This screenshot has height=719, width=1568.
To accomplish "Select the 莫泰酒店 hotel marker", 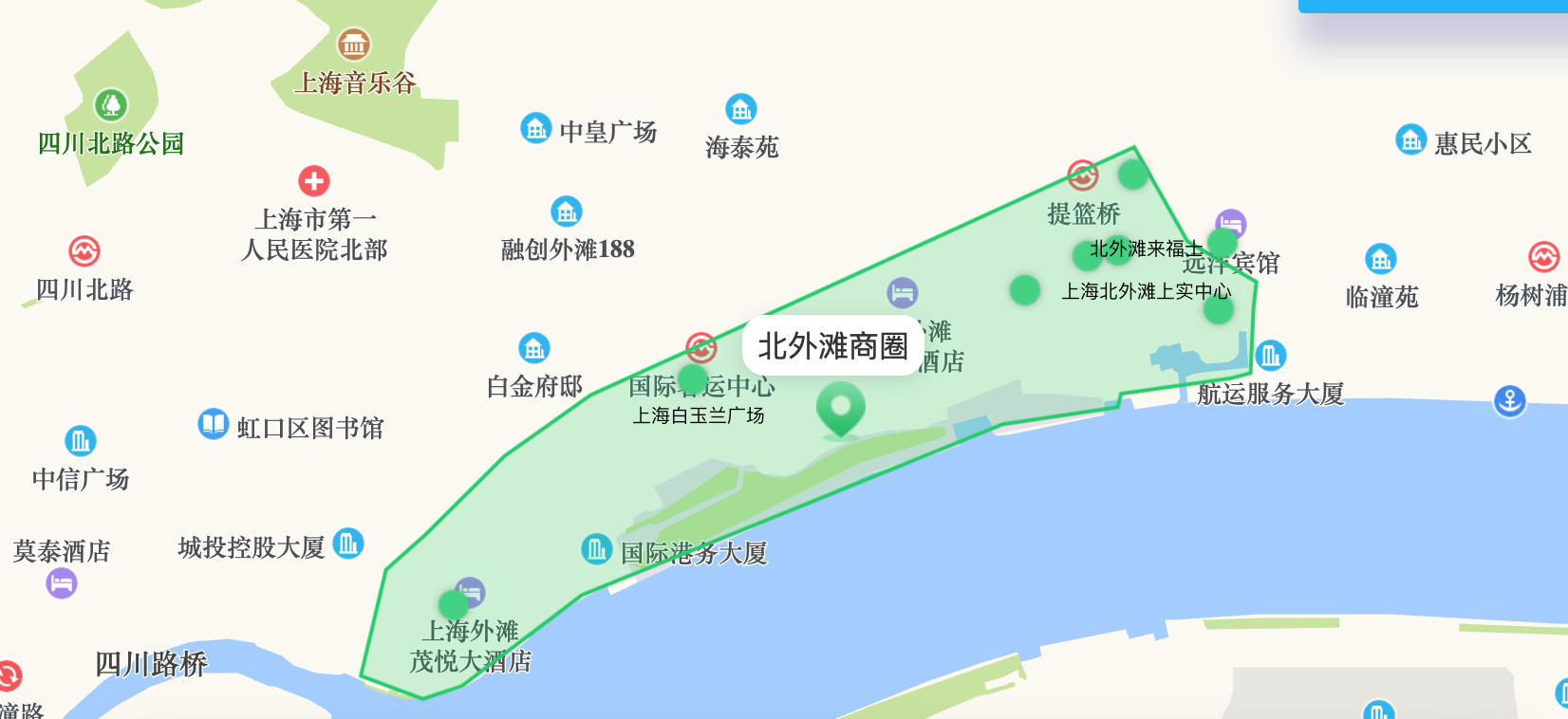I will (62, 583).
